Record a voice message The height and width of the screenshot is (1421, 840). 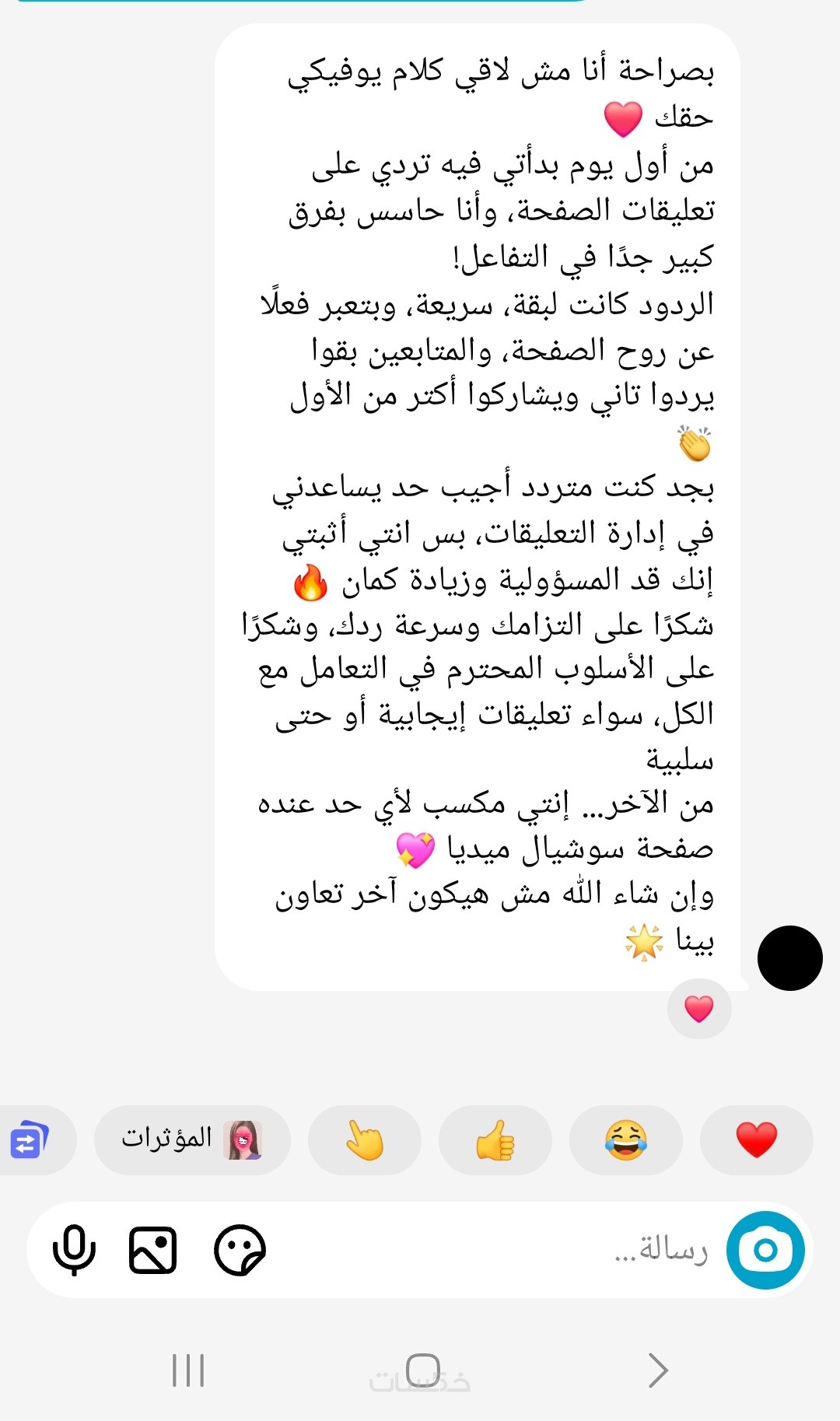tap(74, 1251)
